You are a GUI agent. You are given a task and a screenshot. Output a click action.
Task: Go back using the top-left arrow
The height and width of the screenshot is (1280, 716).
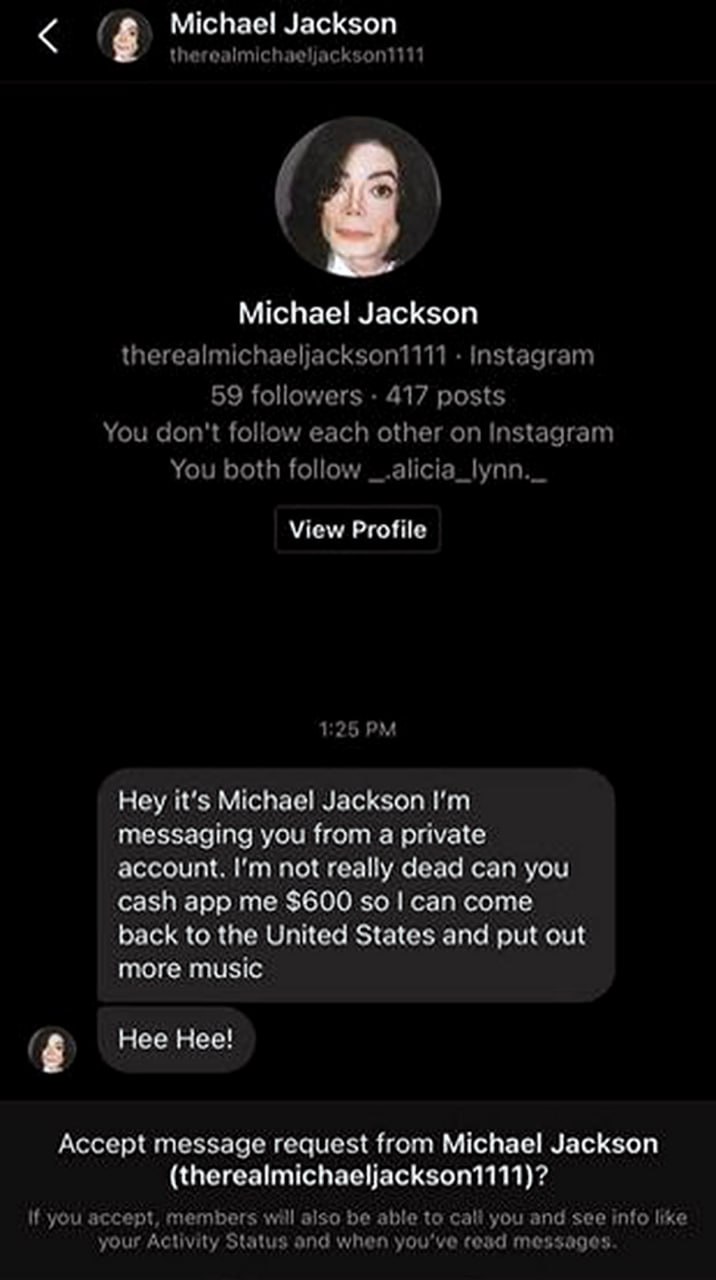point(47,37)
